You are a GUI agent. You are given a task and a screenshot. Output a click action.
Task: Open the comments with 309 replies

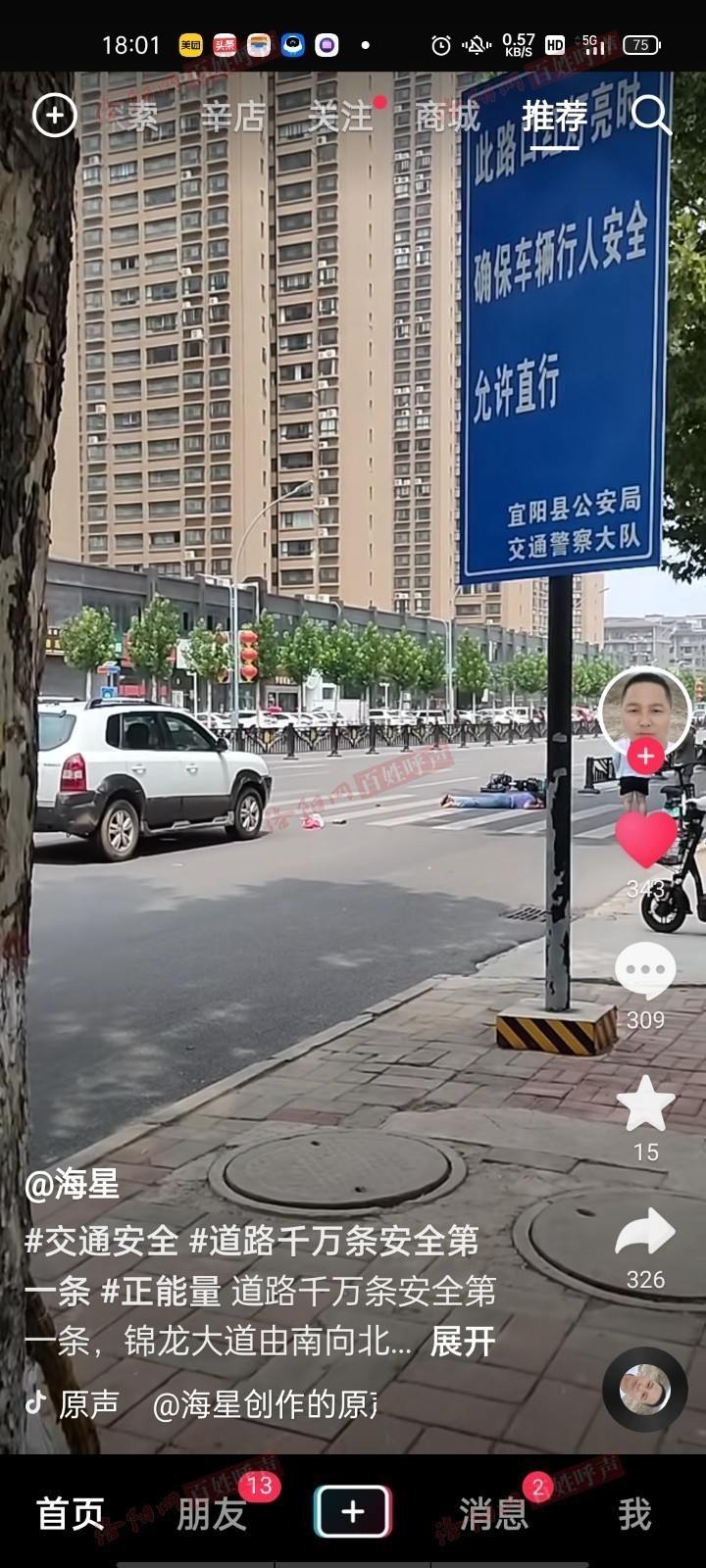pos(645,972)
